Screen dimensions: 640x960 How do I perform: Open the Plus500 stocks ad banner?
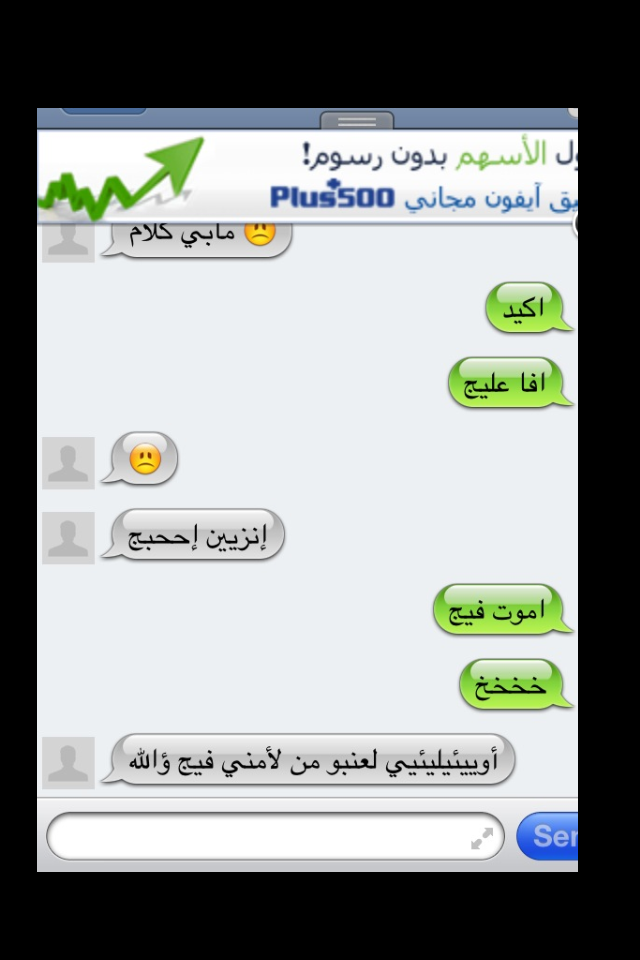307,177
